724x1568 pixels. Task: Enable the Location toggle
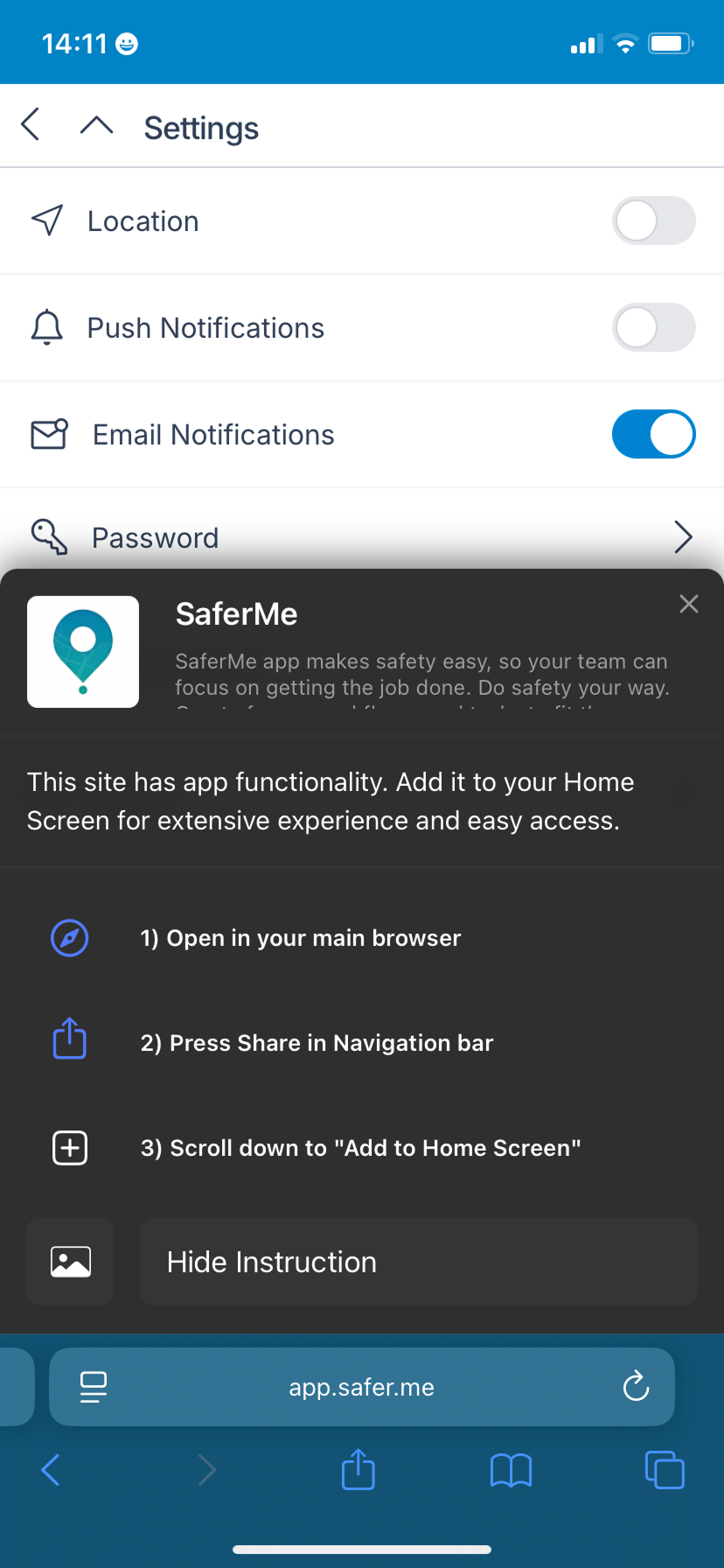click(654, 220)
